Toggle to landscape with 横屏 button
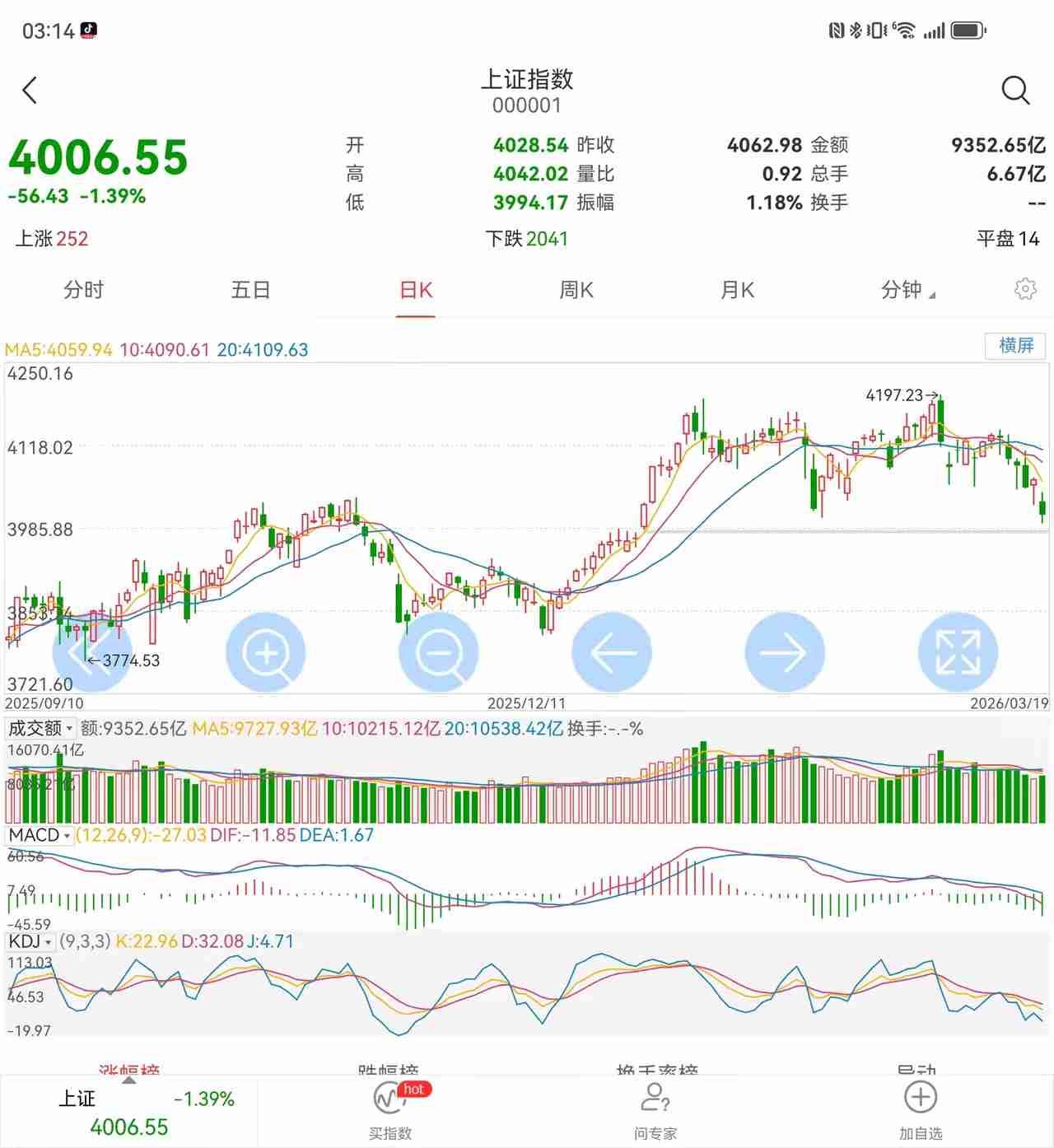Image resolution: width=1054 pixels, height=1148 pixels. [x=1016, y=347]
